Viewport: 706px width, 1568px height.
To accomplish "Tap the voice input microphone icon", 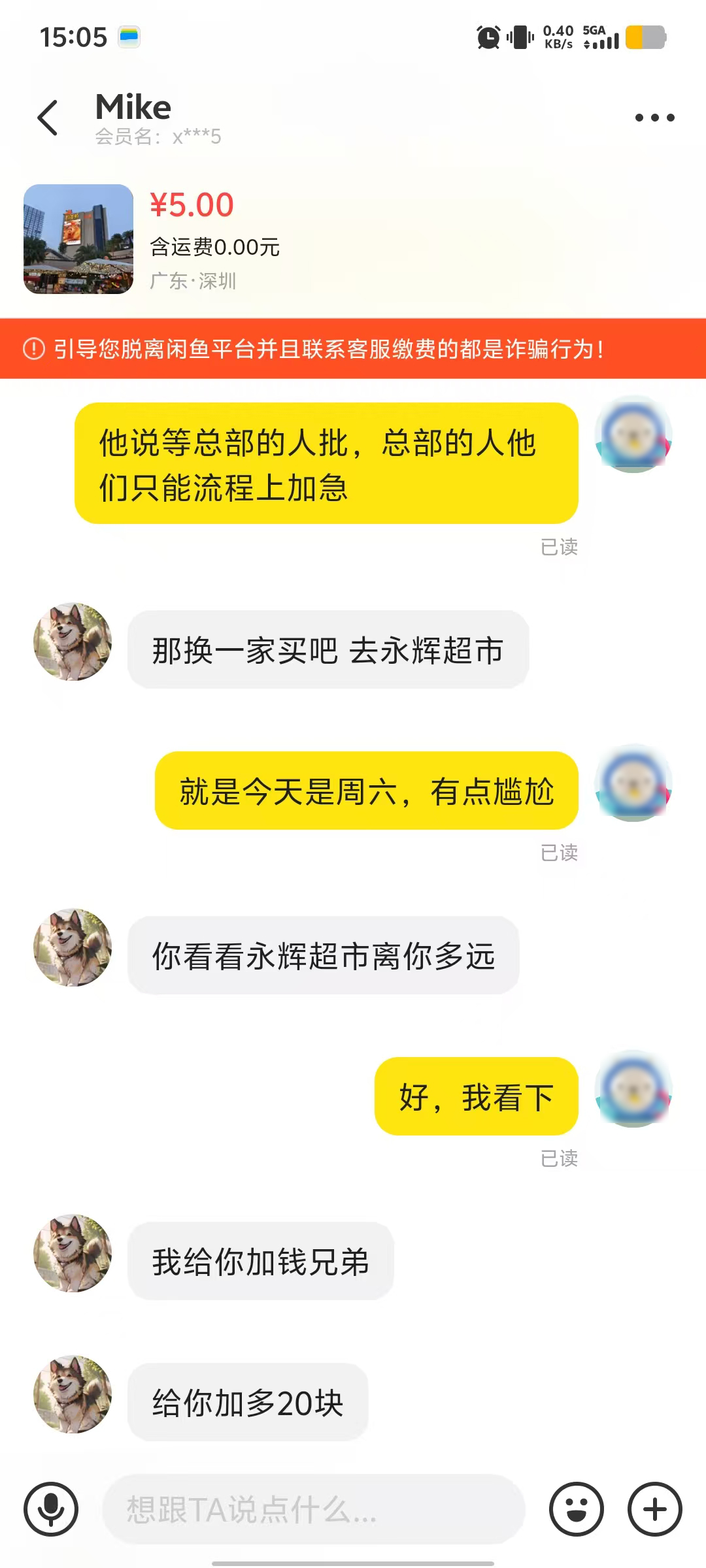I will [51, 1509].
